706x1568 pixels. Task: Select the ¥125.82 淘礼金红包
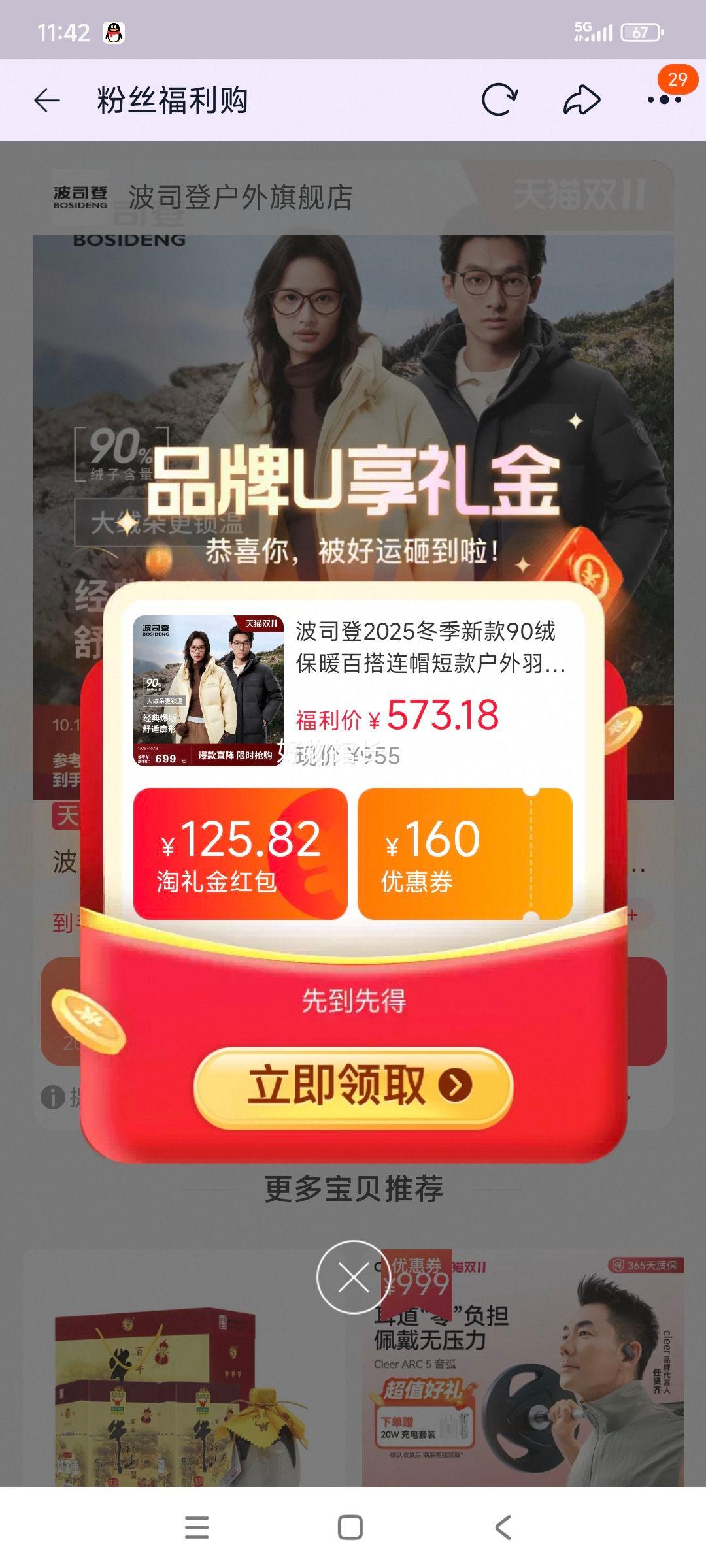coord(240,853)
